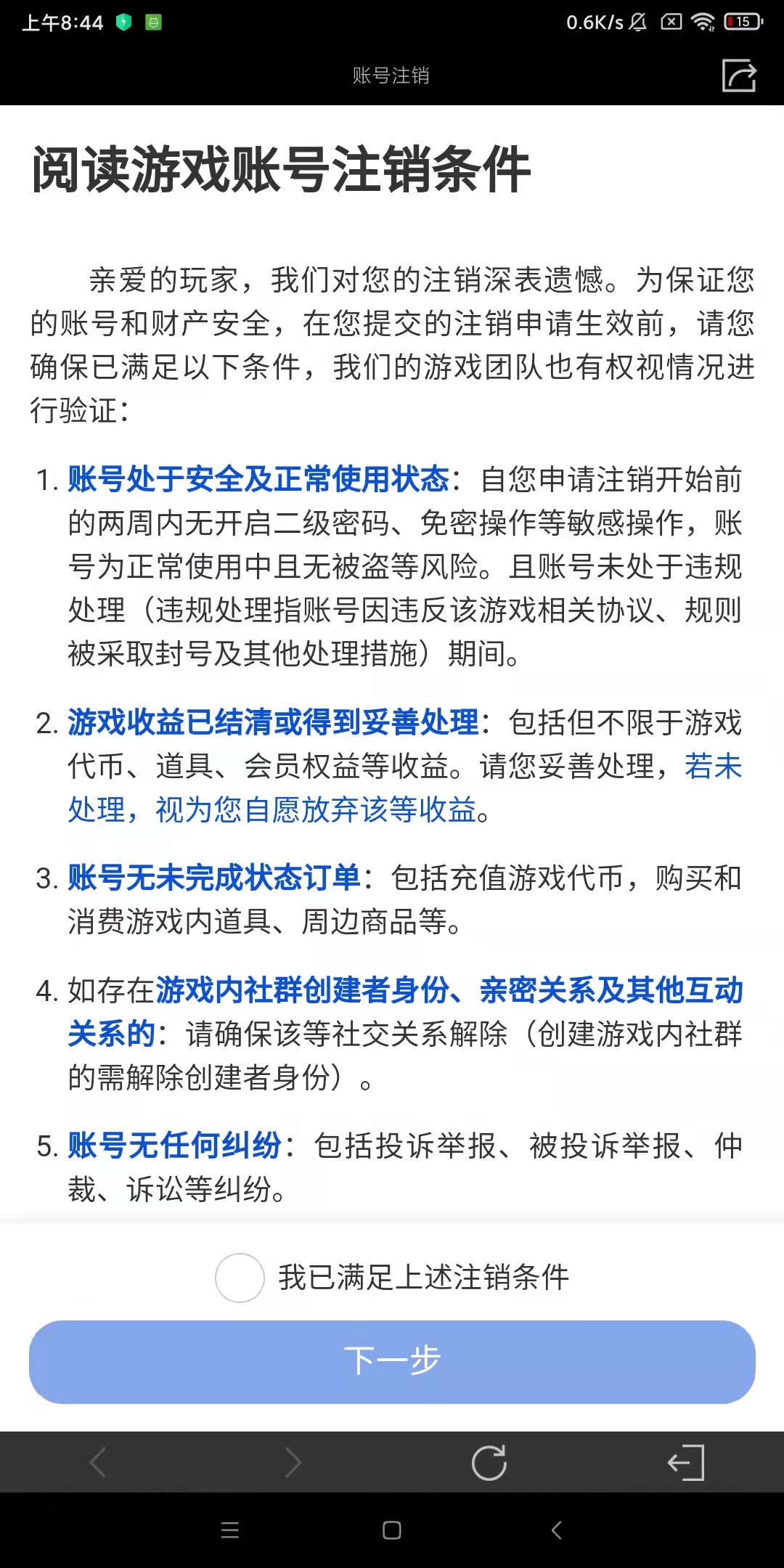Go back in browser toolbar
Image resolution: width=784 pixels, height=1568 pixels.
[98, 1463]
